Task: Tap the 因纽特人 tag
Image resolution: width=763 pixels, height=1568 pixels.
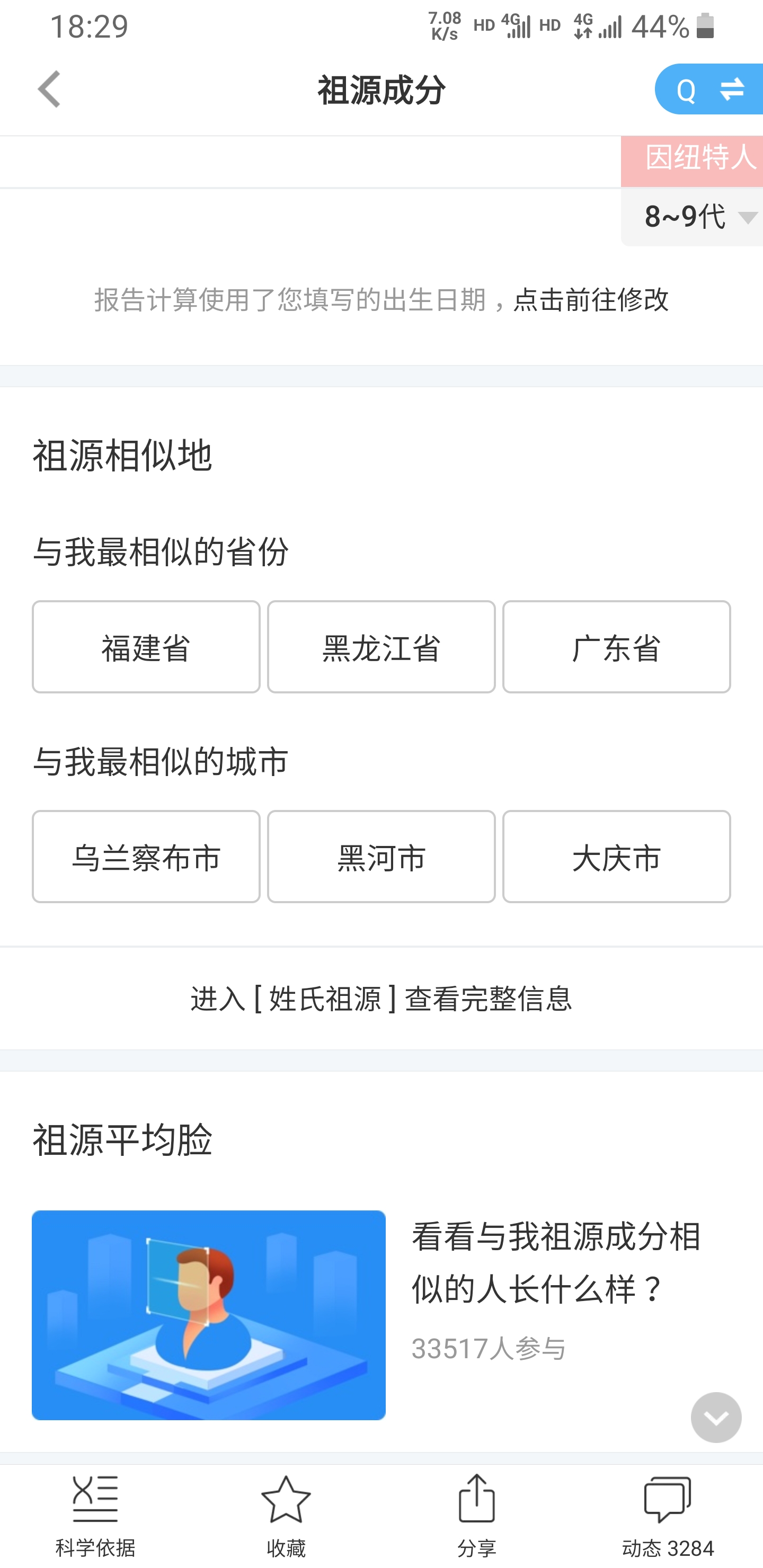Action: point(693,159)
